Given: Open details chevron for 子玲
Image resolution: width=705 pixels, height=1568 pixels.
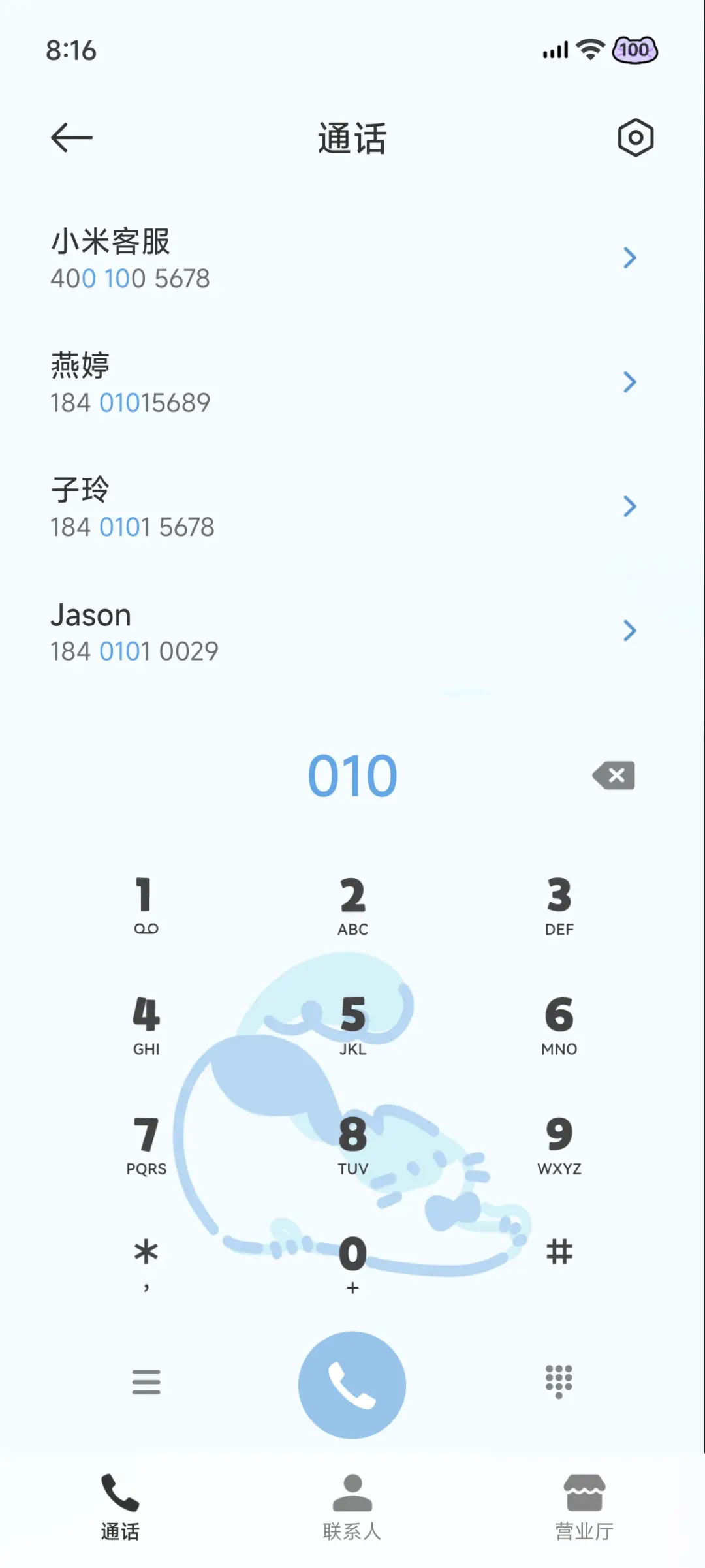Looking at the screenshot, I should [630, 507].
